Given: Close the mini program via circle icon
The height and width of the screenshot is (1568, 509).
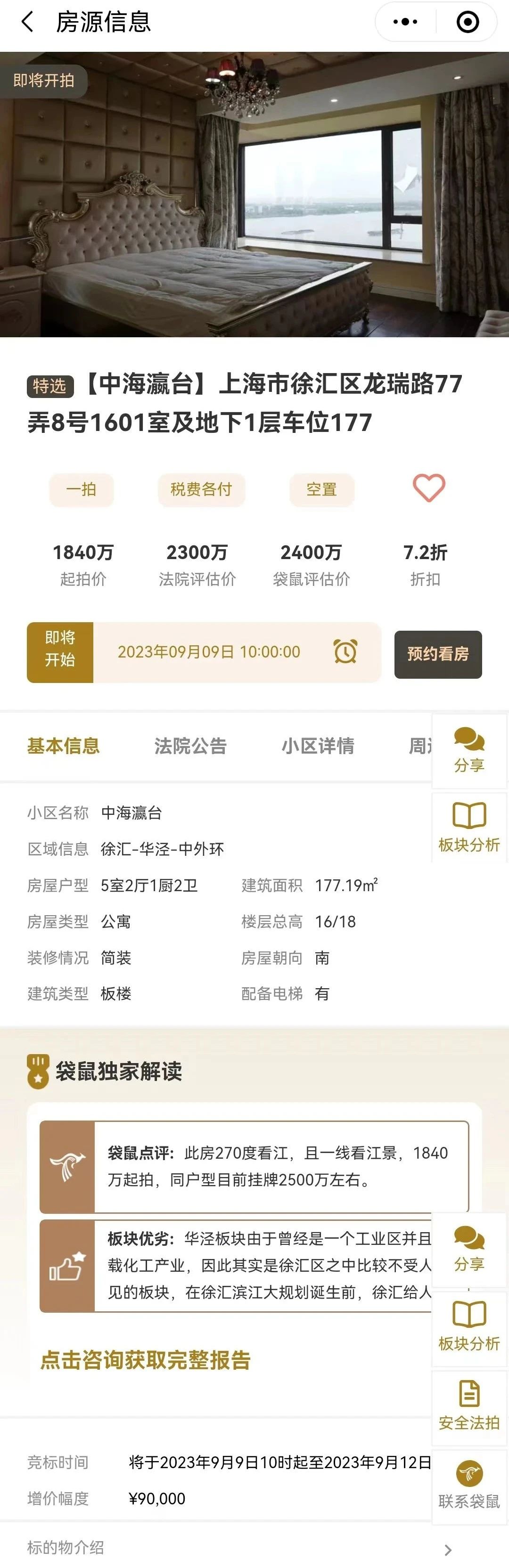Looking at the screenshot, I should click(x=467, y=23).
